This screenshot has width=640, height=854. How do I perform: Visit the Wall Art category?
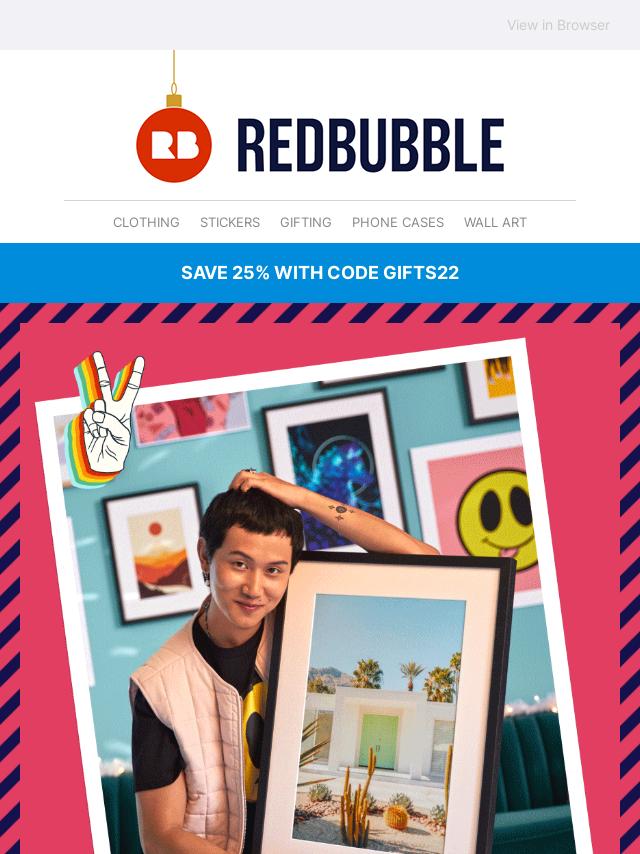click(495, 222)
